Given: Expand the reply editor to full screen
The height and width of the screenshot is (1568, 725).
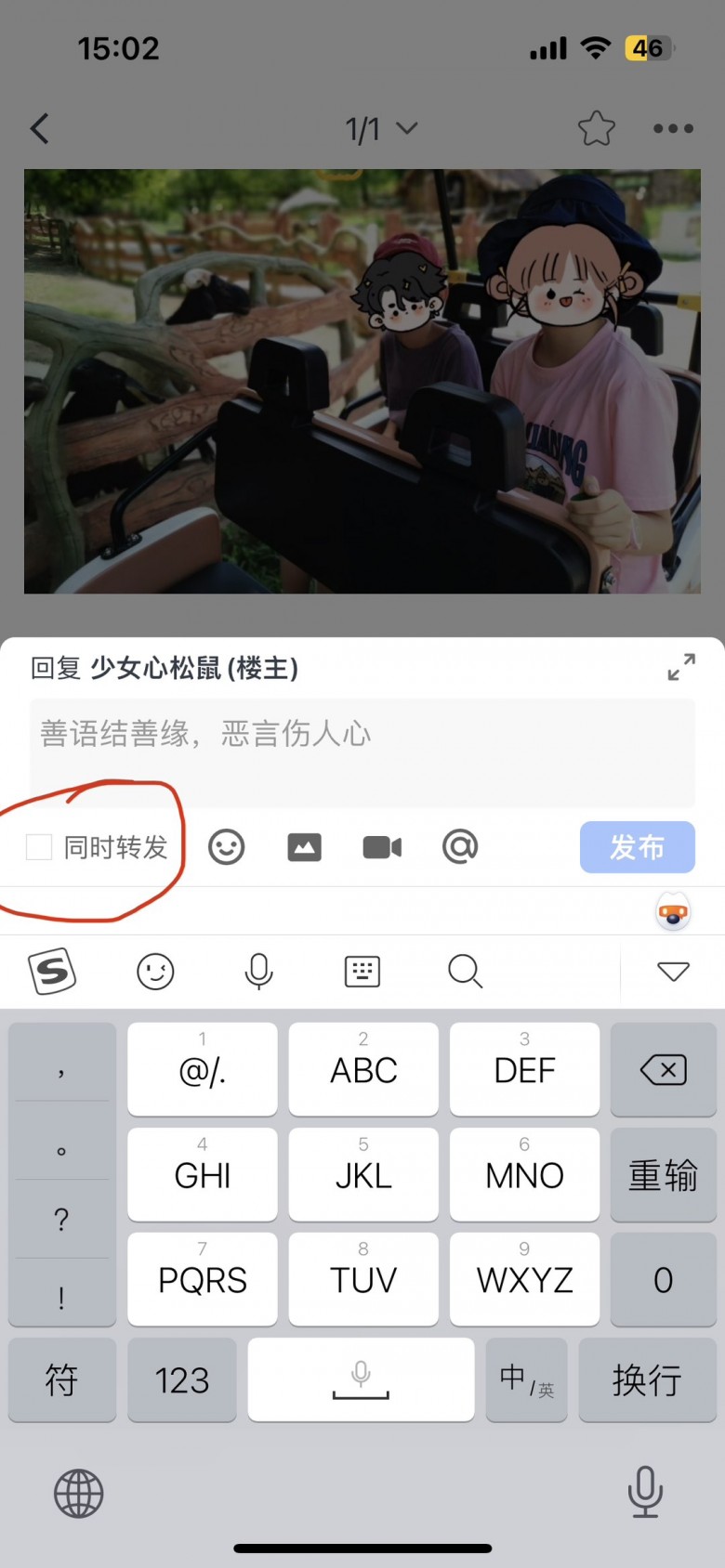Looking at the screenshot, I should click(680, 667).
